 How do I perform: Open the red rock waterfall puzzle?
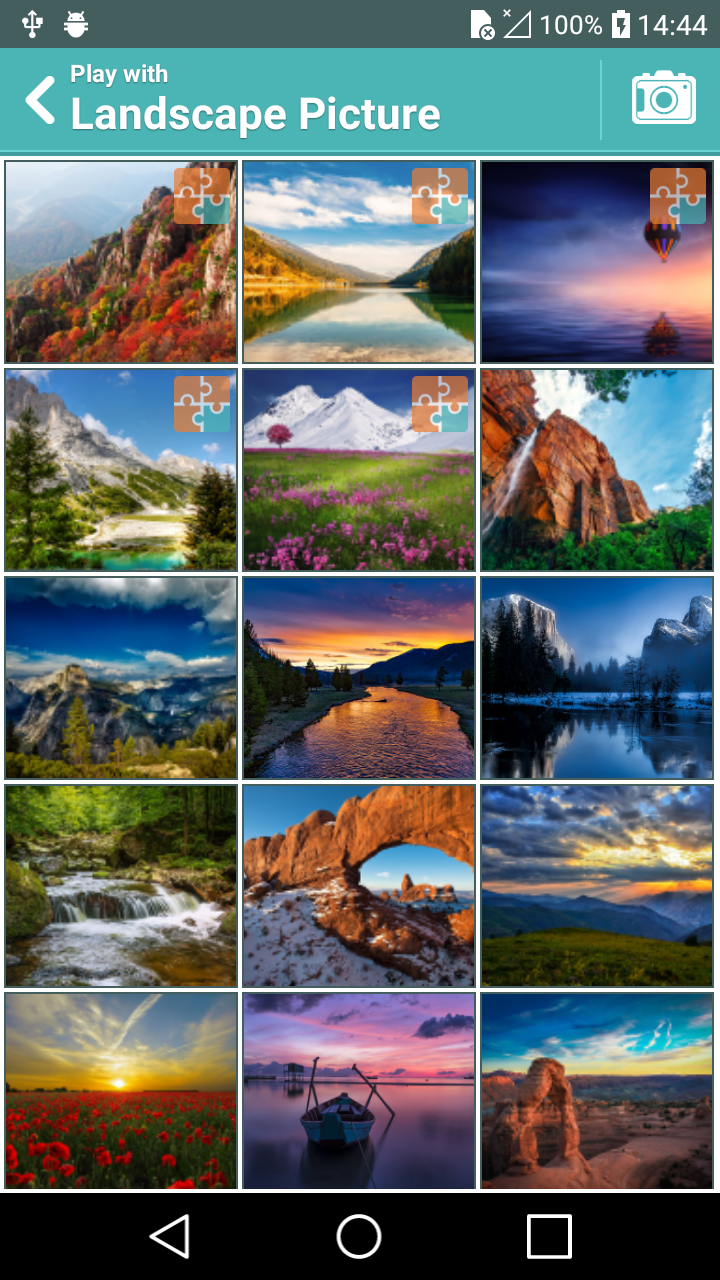(x=597, y=470)
